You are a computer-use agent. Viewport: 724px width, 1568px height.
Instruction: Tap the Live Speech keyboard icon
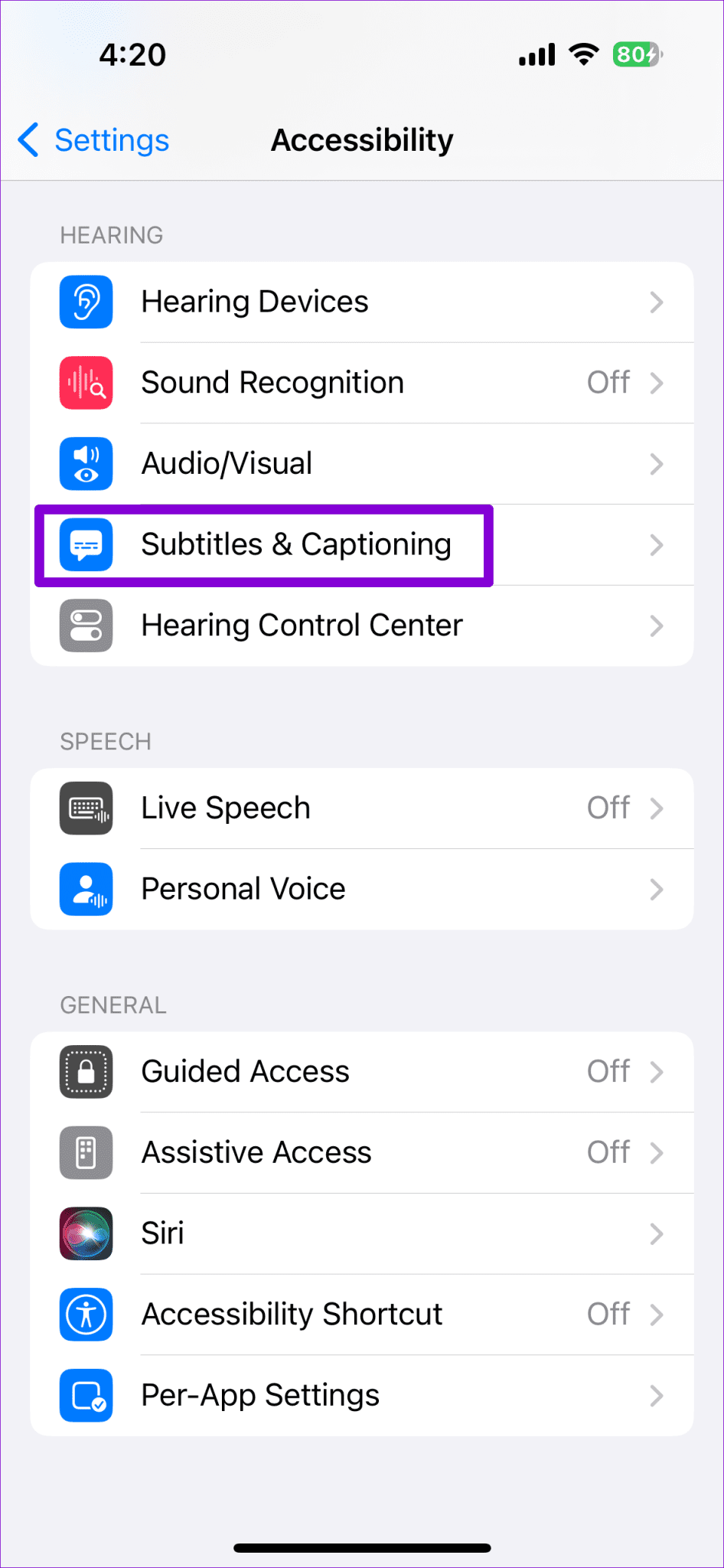click(x=86, y=808)
